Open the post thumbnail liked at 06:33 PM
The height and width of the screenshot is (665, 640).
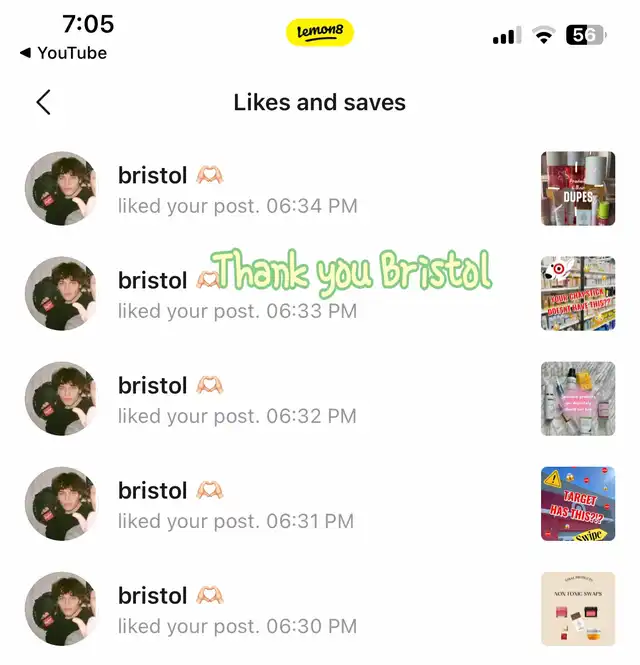pos(577,294)
